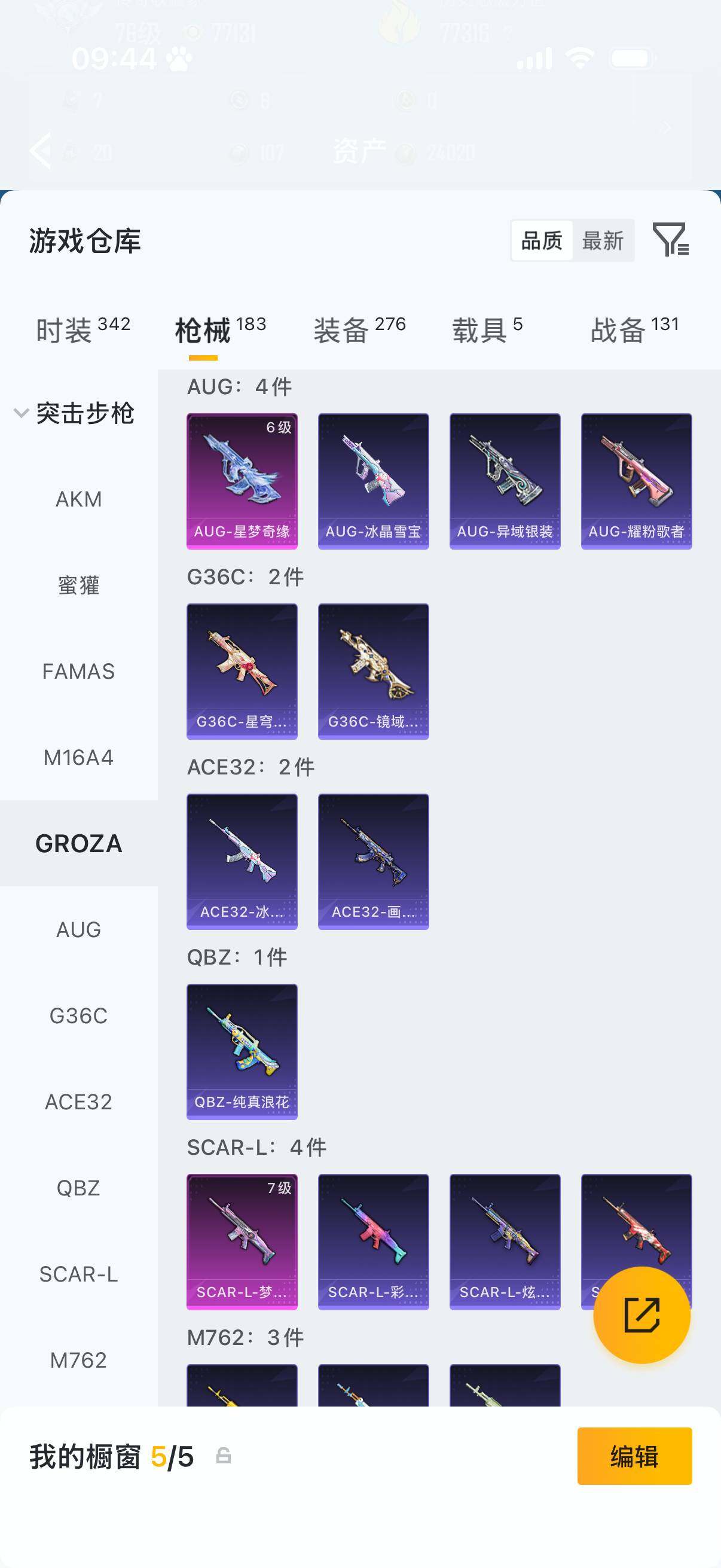721x1568 pixels.
Task: Open the ACE32-冰 skin card
Action: (242, 861)
